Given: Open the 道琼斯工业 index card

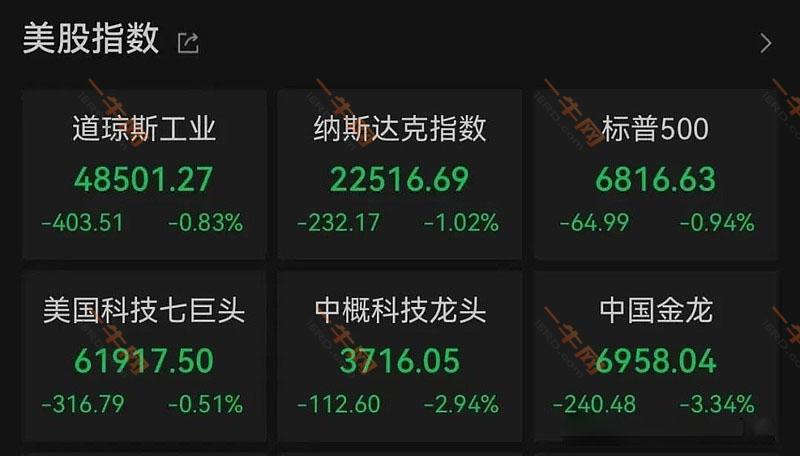Looking at the screenshot, I should pos(144,175).
